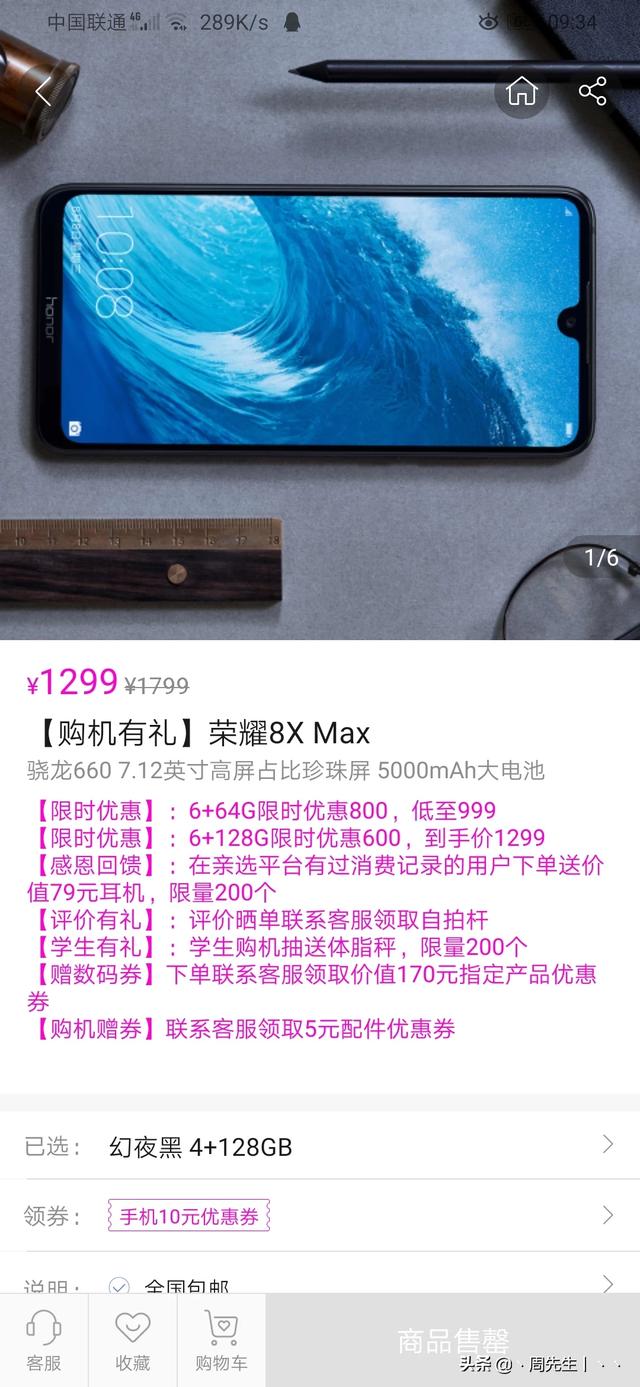Open the 购物车 shopping cart
Screen dimensions: 640x1387
tap(221, 1341)
